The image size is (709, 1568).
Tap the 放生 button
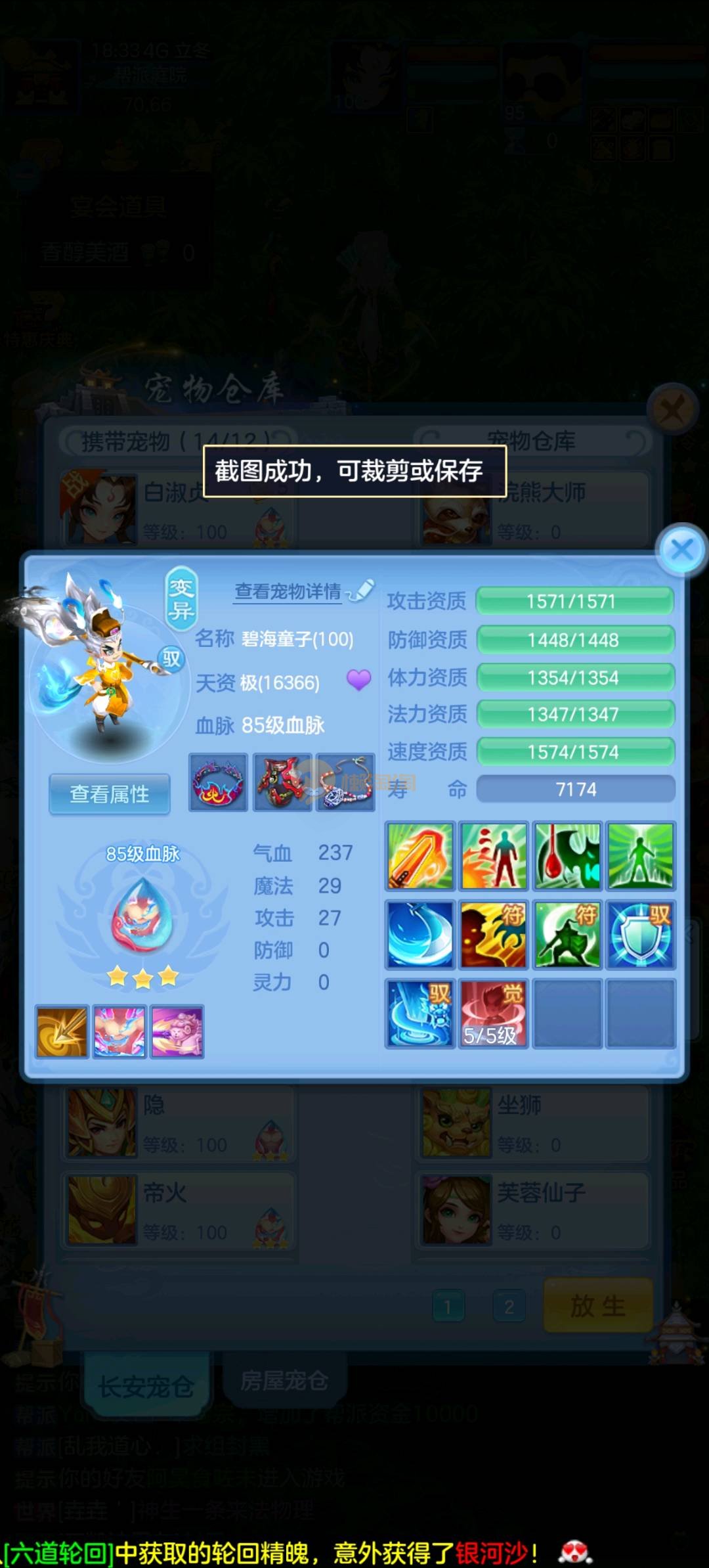coord(597,1305)
